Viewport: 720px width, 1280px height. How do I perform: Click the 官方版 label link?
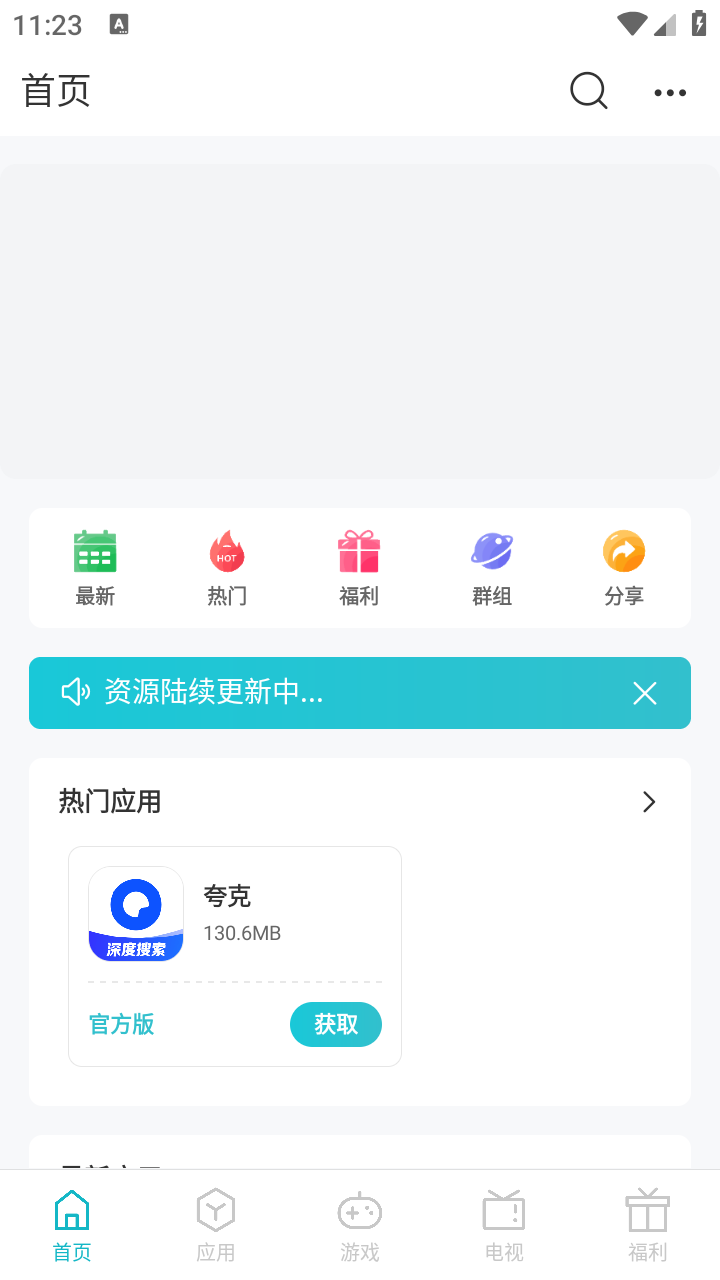click(120, 1024)
